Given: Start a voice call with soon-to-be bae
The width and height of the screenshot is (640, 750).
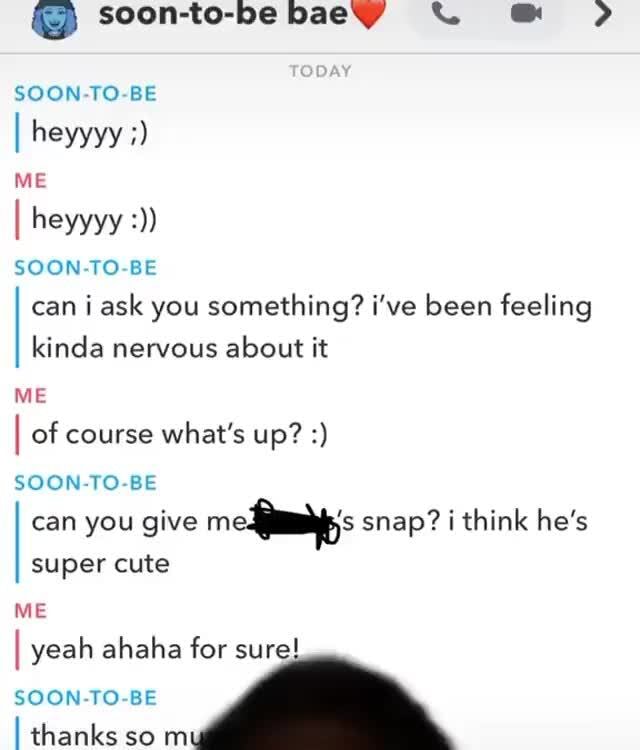Looking at the screenshot, I should click(447, 16).
